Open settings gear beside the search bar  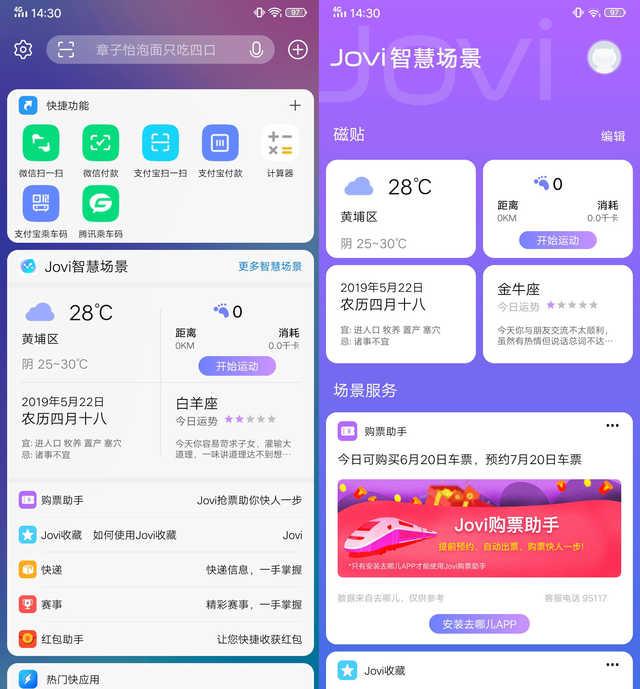pyautogui.click(x=23, y=49)
